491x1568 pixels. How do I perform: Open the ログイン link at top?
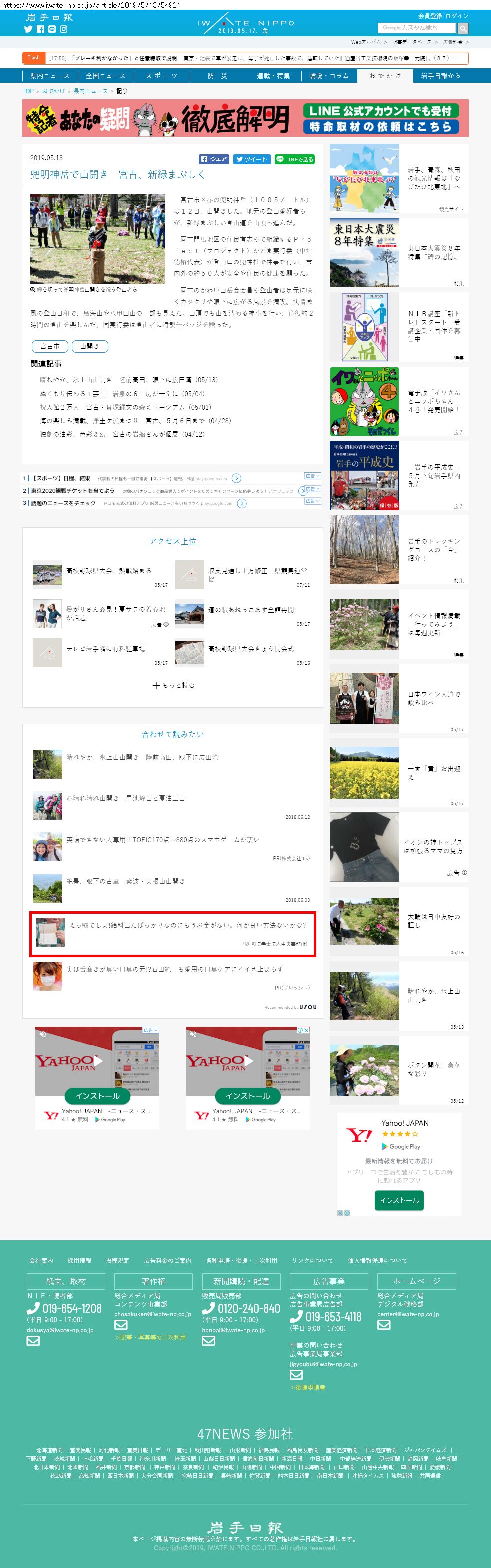pyautogui.click(x=457, y=16)
